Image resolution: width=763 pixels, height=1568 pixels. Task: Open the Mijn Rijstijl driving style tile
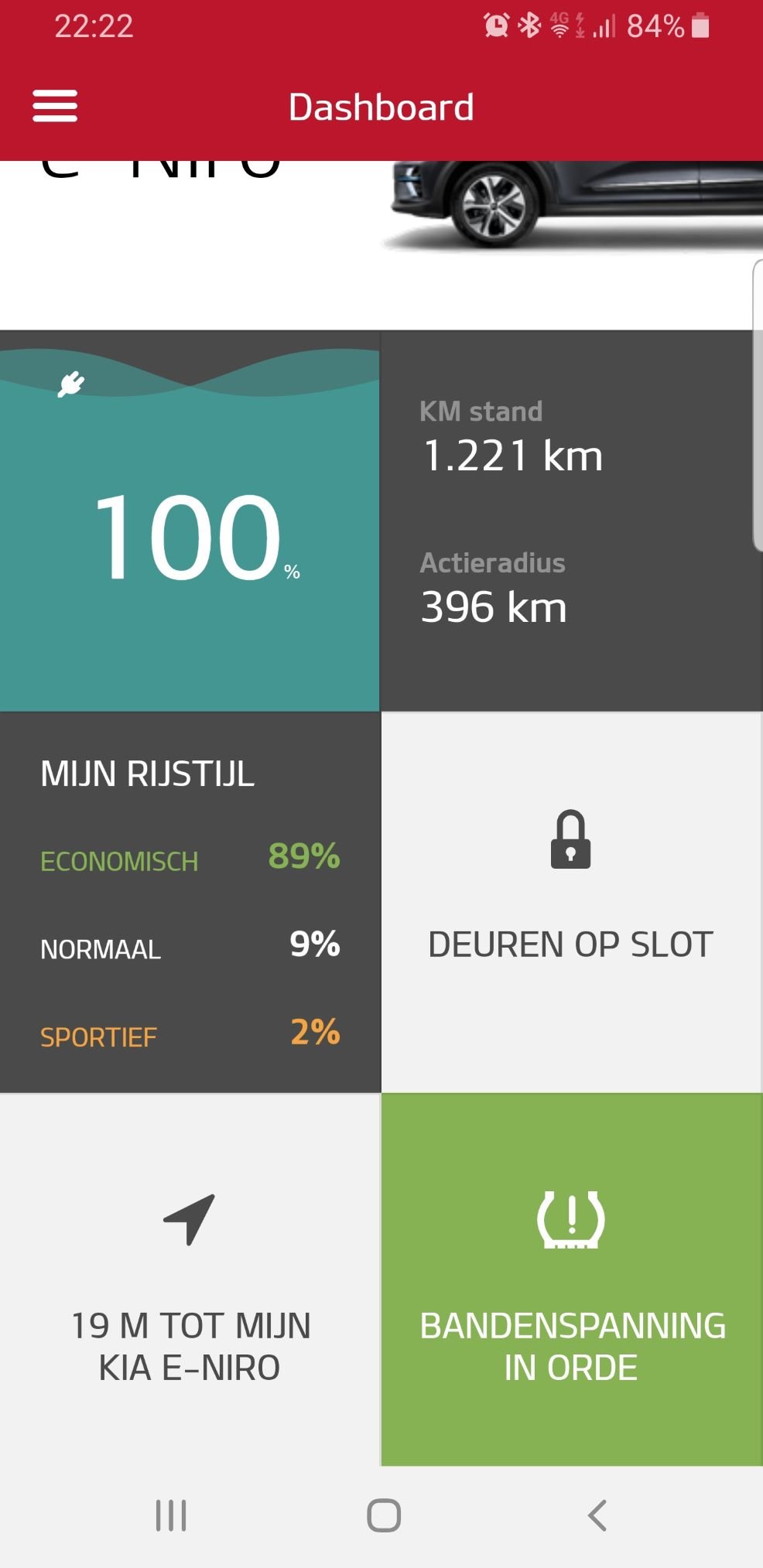tap(190, 901)
